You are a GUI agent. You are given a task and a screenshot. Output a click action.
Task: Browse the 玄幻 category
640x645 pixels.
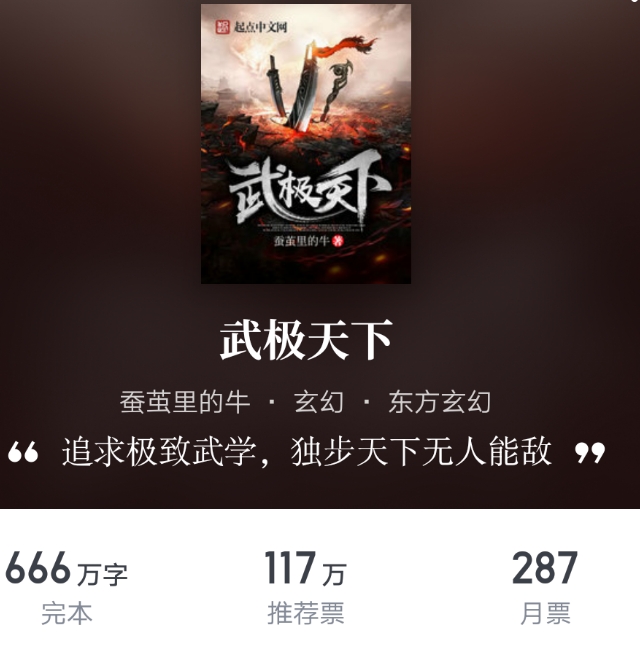click(x=319, y=402)
